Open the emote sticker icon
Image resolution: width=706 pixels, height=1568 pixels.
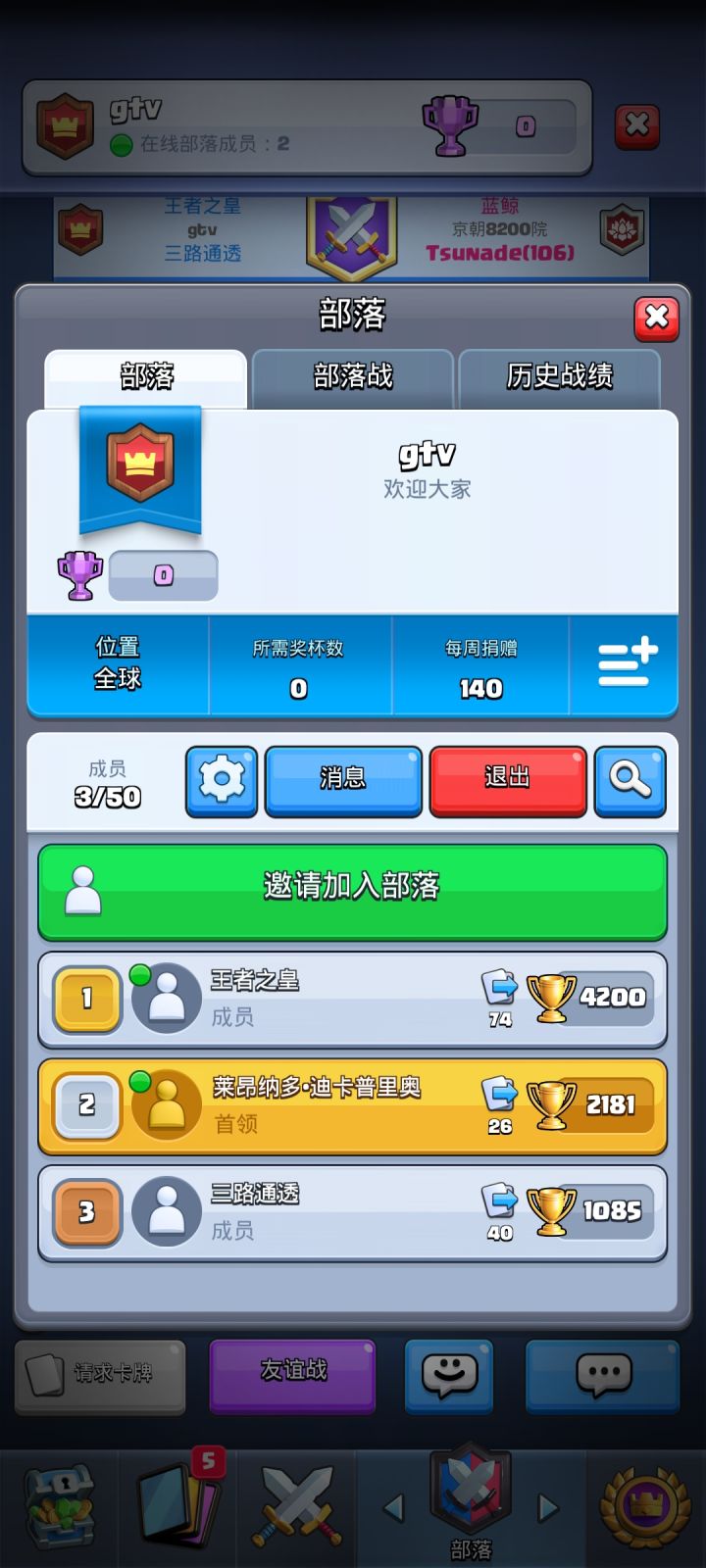tap(448, 1377)
